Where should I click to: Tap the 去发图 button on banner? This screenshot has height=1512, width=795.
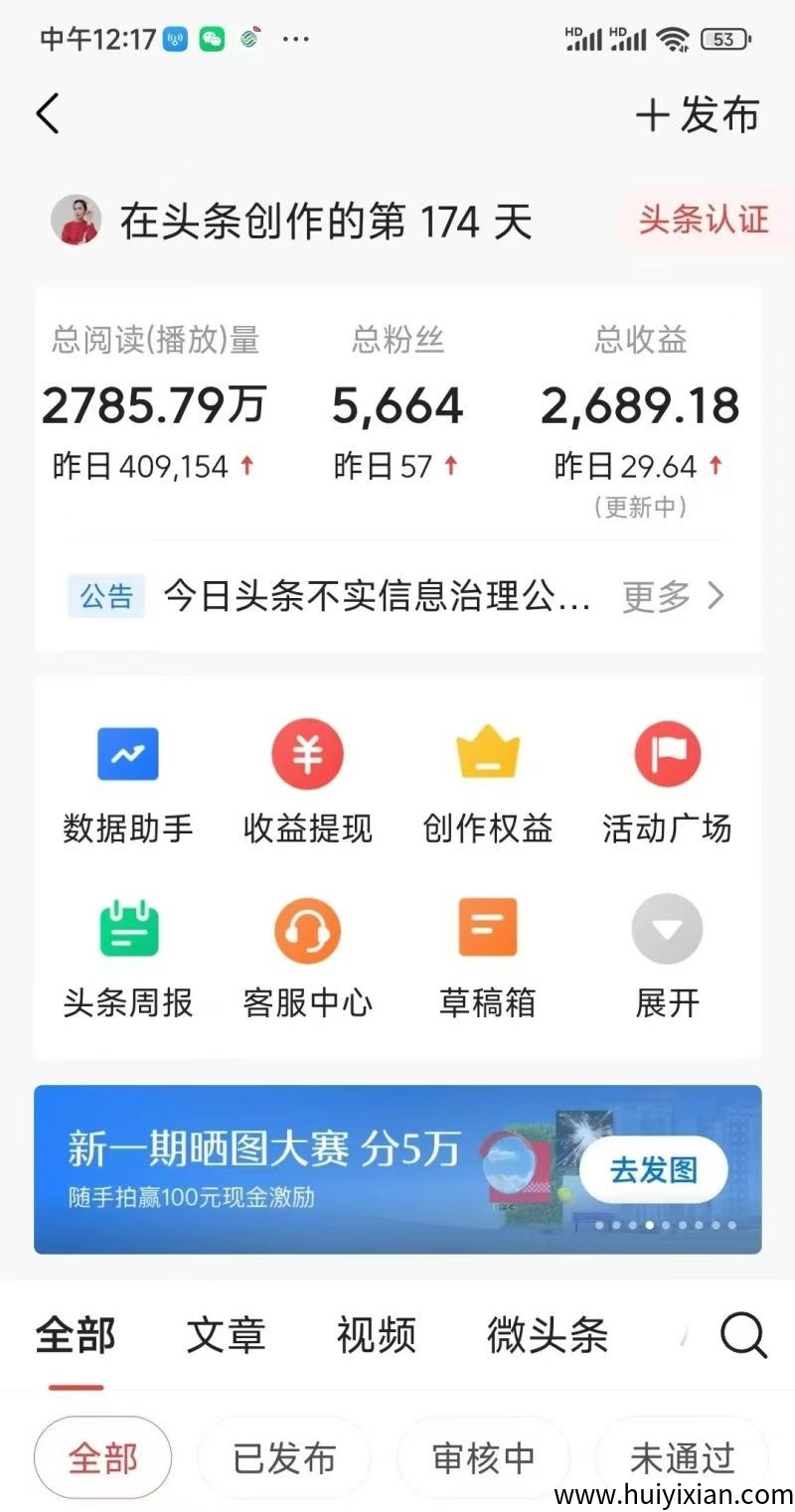click(x=653, y=1170)
